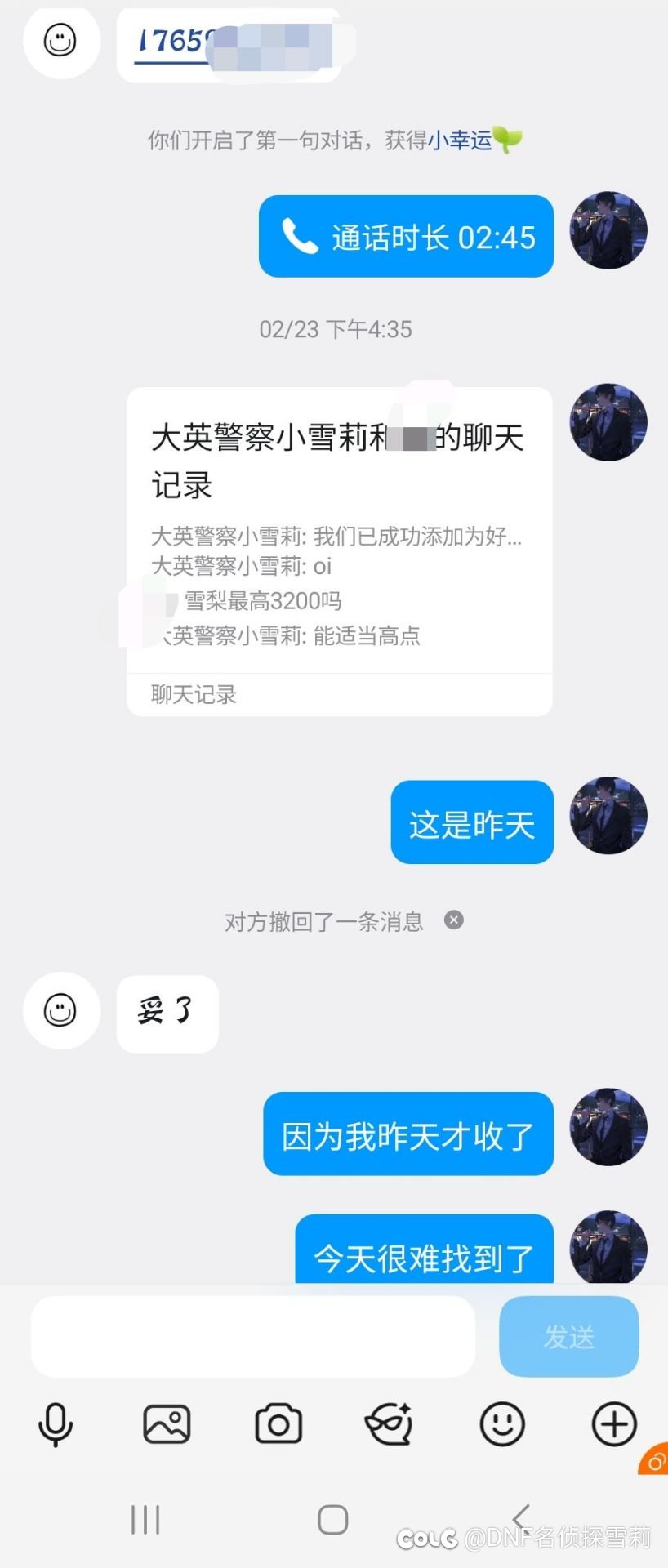
Task: Tap the message input field
Action: click(x=253, y=1336)
